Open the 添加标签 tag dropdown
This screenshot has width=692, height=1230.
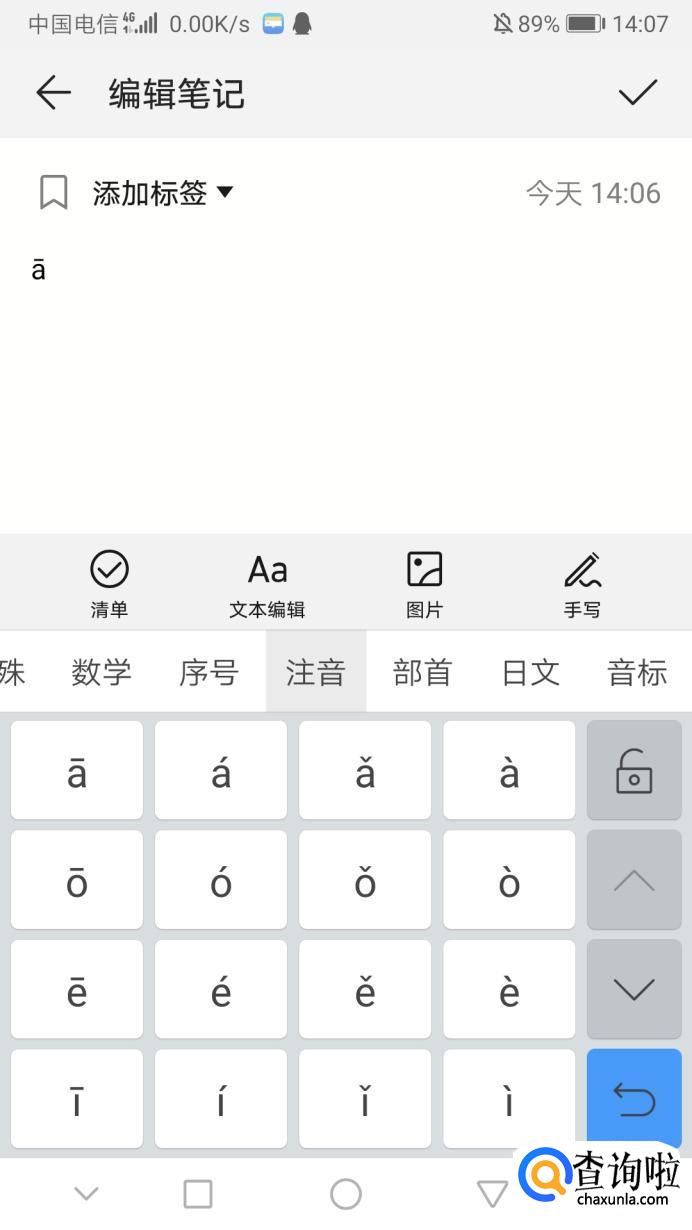[162, 192]
